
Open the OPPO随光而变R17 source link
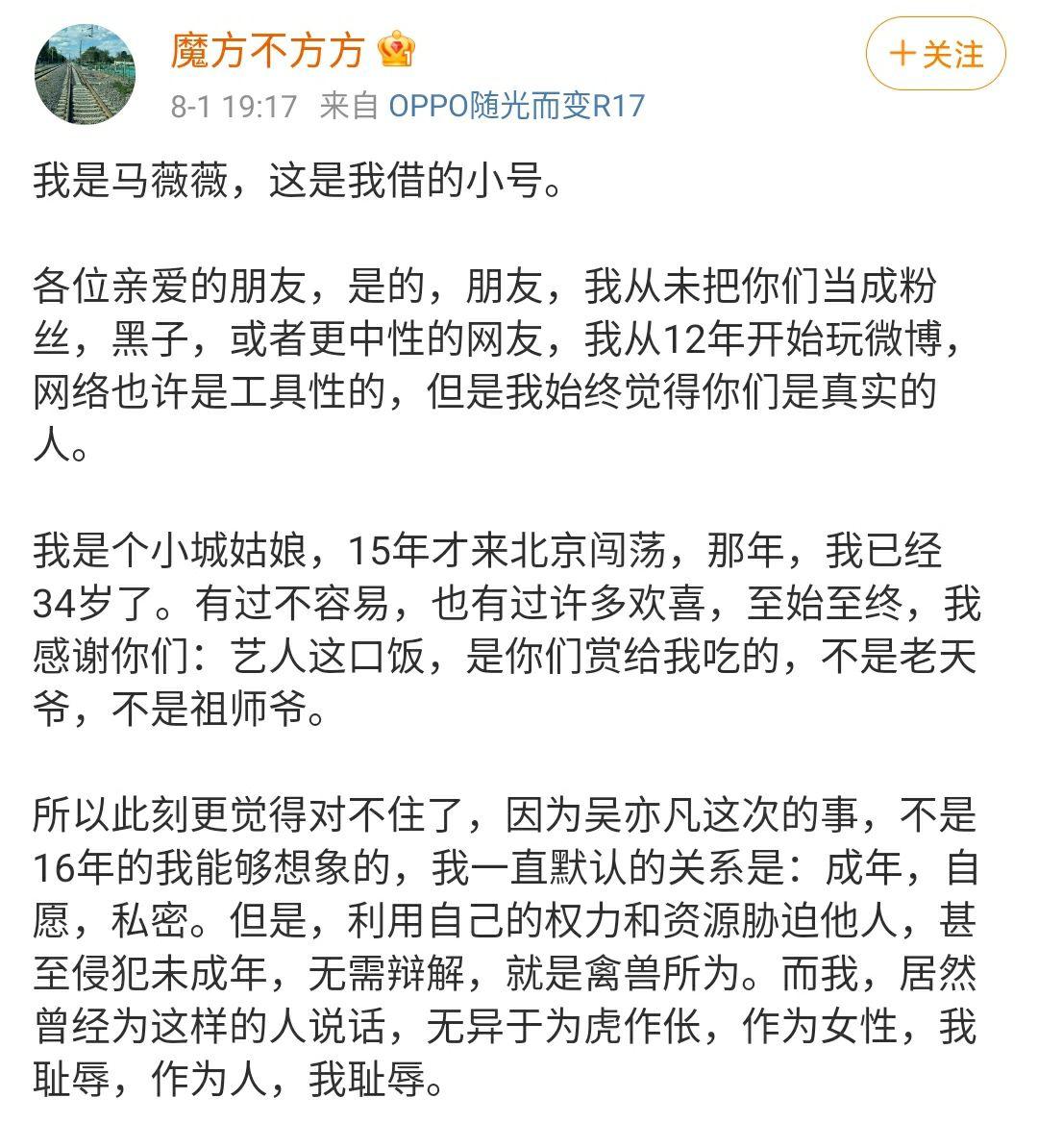point(516,106)
